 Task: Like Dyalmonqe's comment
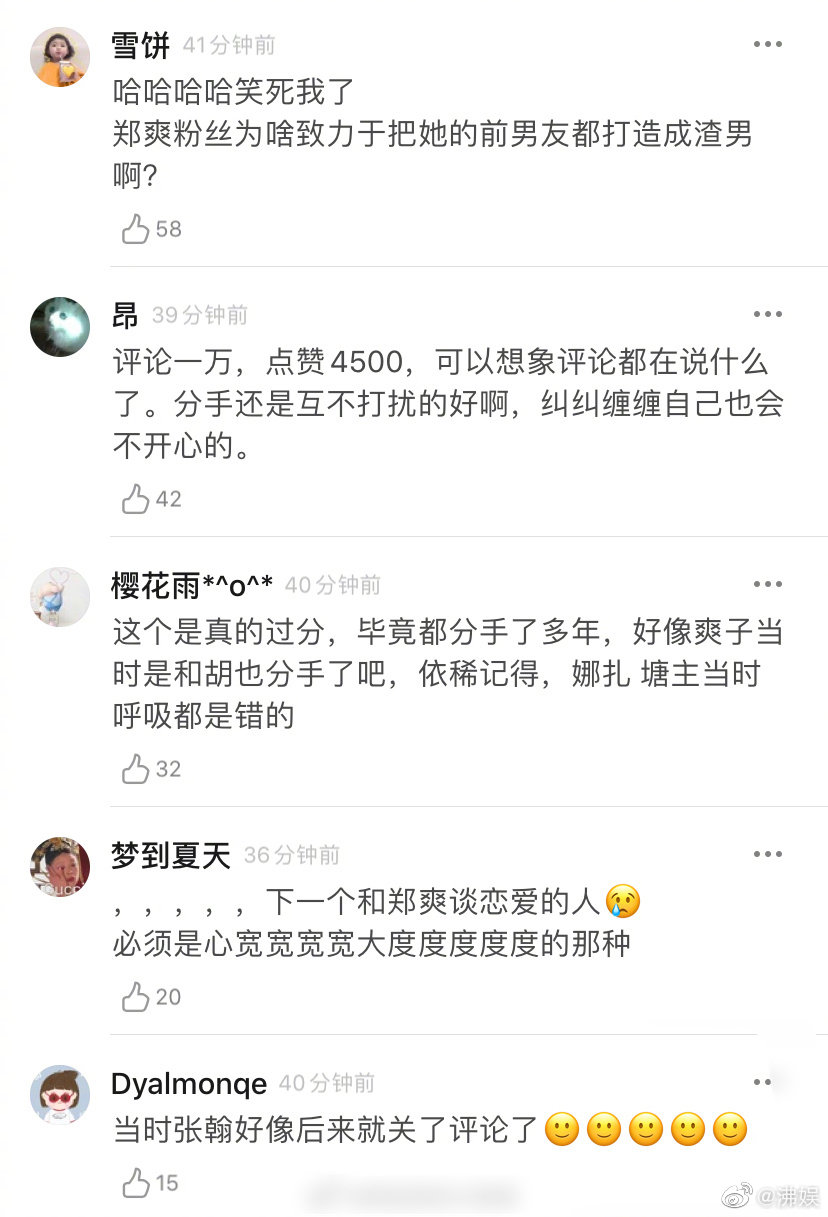pos(136,1184)
